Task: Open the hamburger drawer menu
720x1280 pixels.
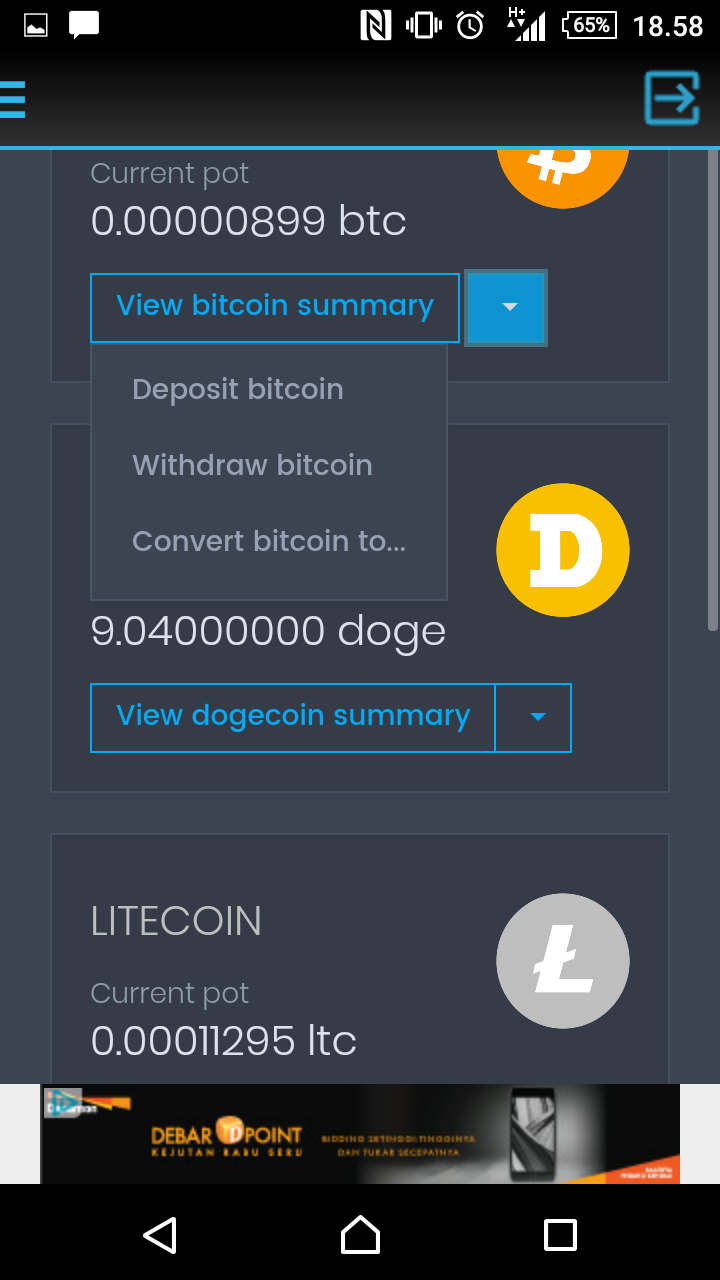Action: click(x=12, y=99)
